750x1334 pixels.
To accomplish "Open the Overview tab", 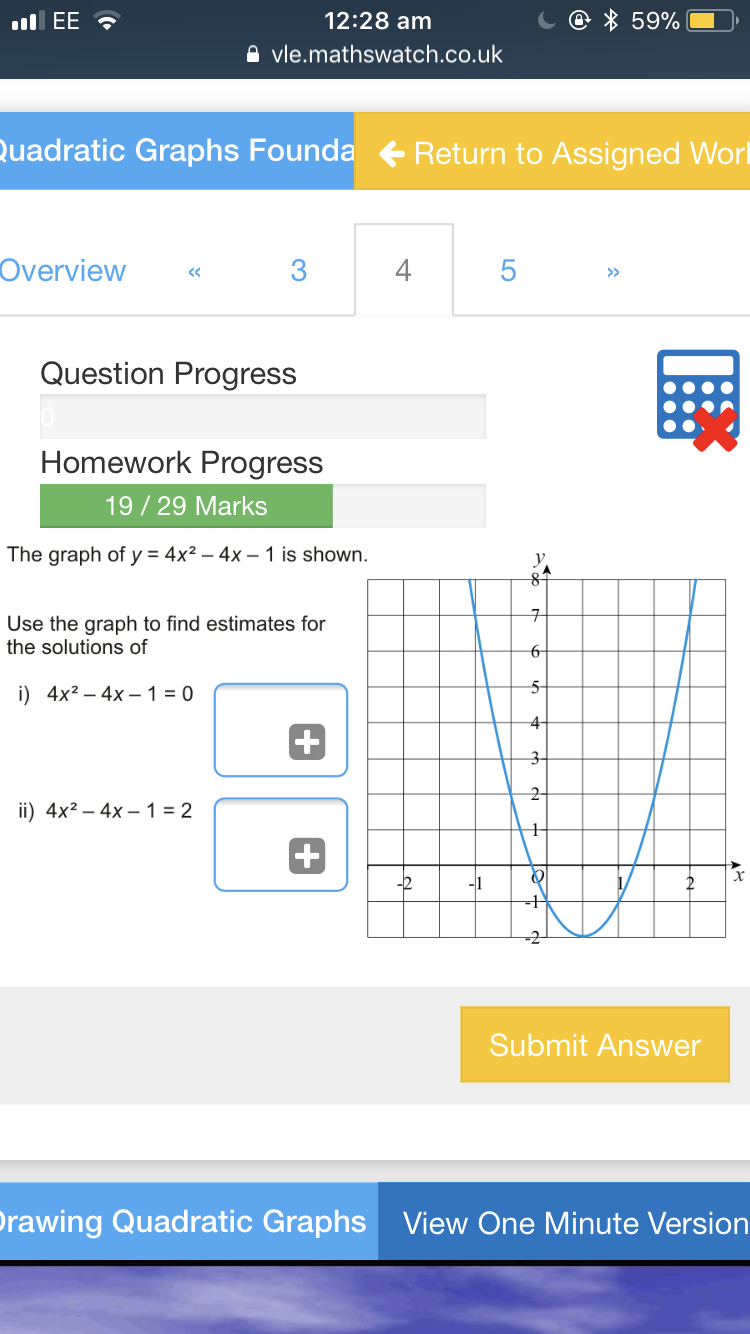I will pos(62,271).
